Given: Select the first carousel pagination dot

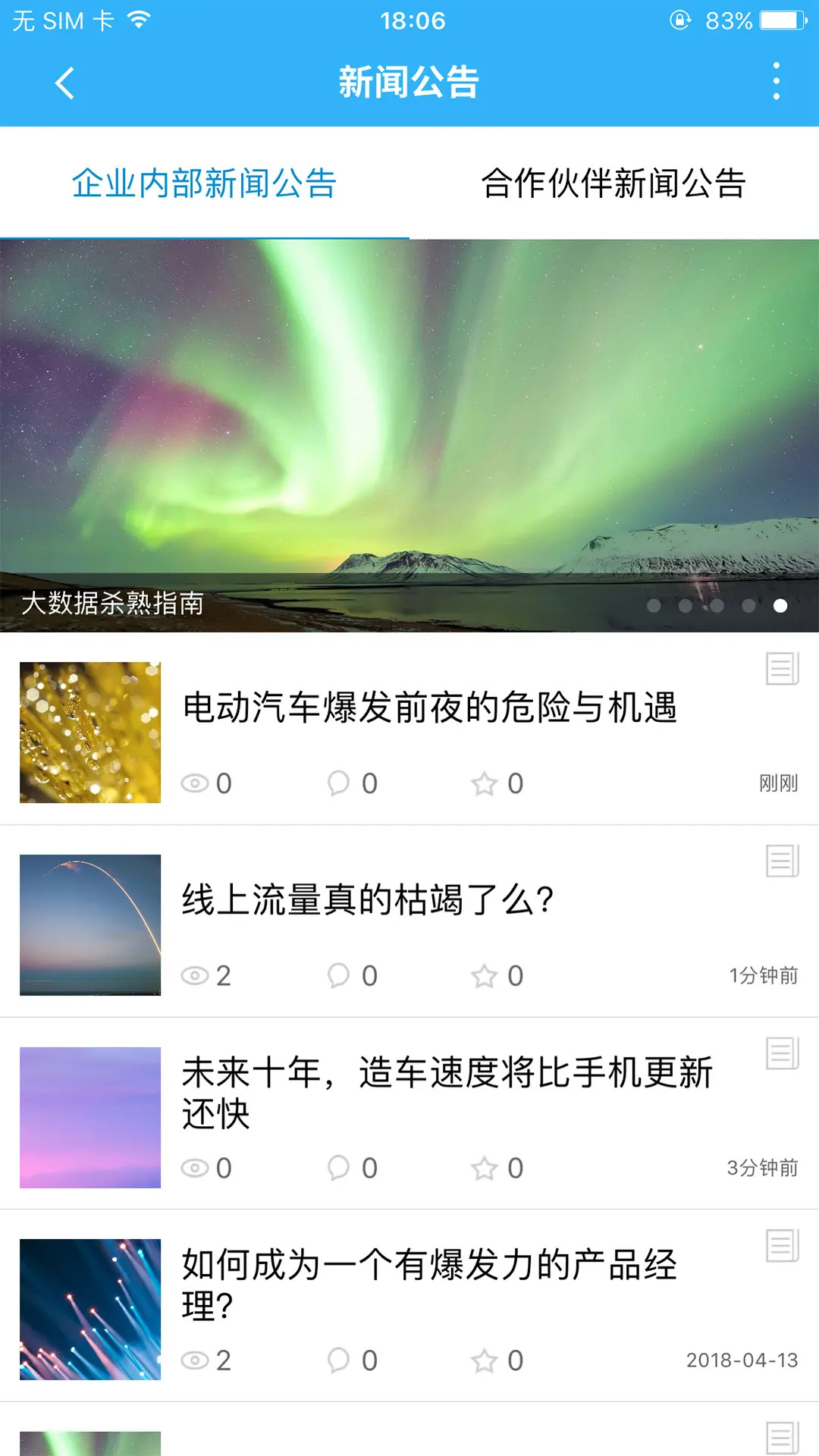Looking at the screenshot, I should tap(655, 605).
